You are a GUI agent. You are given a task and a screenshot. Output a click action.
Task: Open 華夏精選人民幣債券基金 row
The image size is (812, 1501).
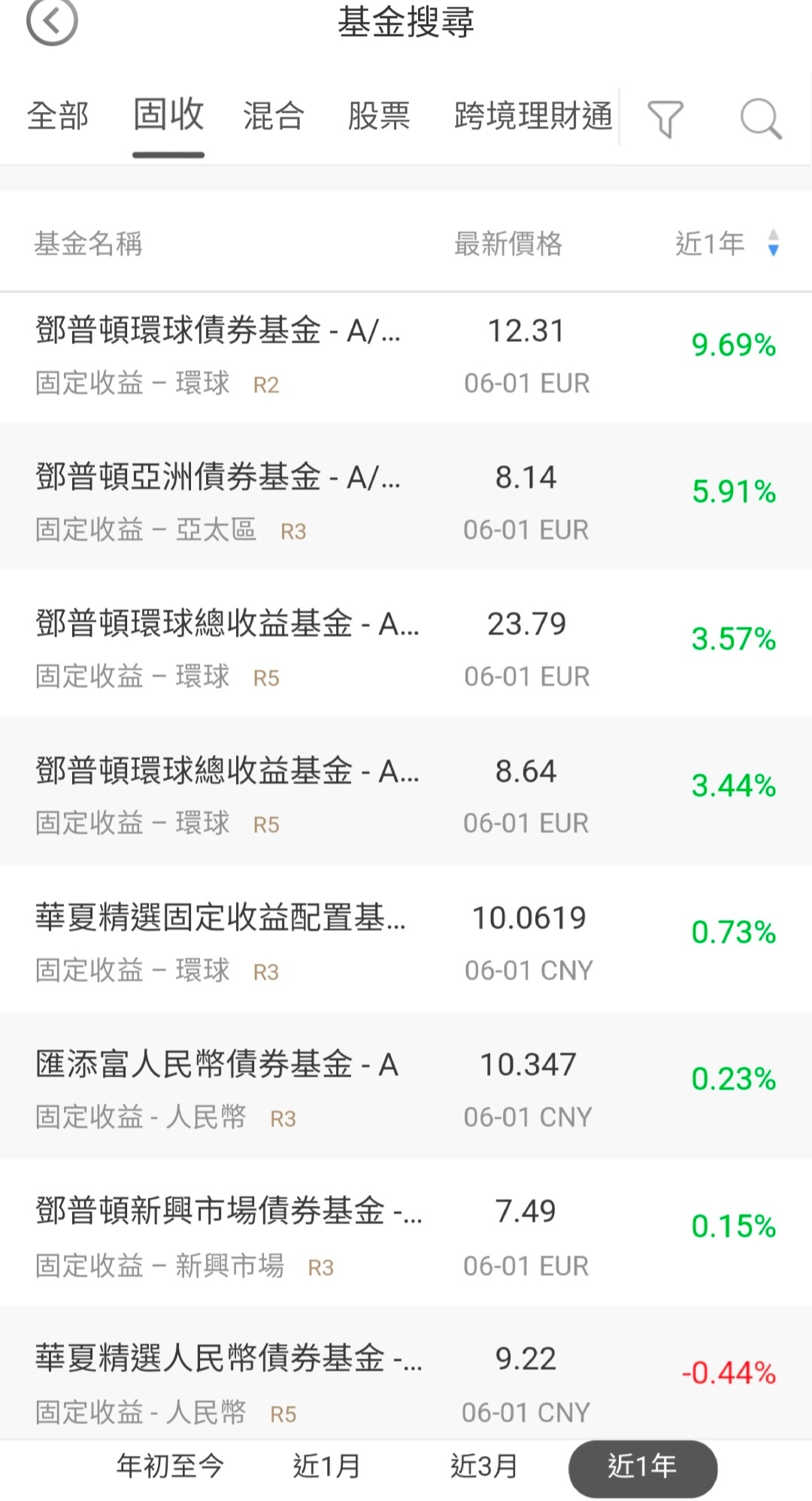point(406,1373)
